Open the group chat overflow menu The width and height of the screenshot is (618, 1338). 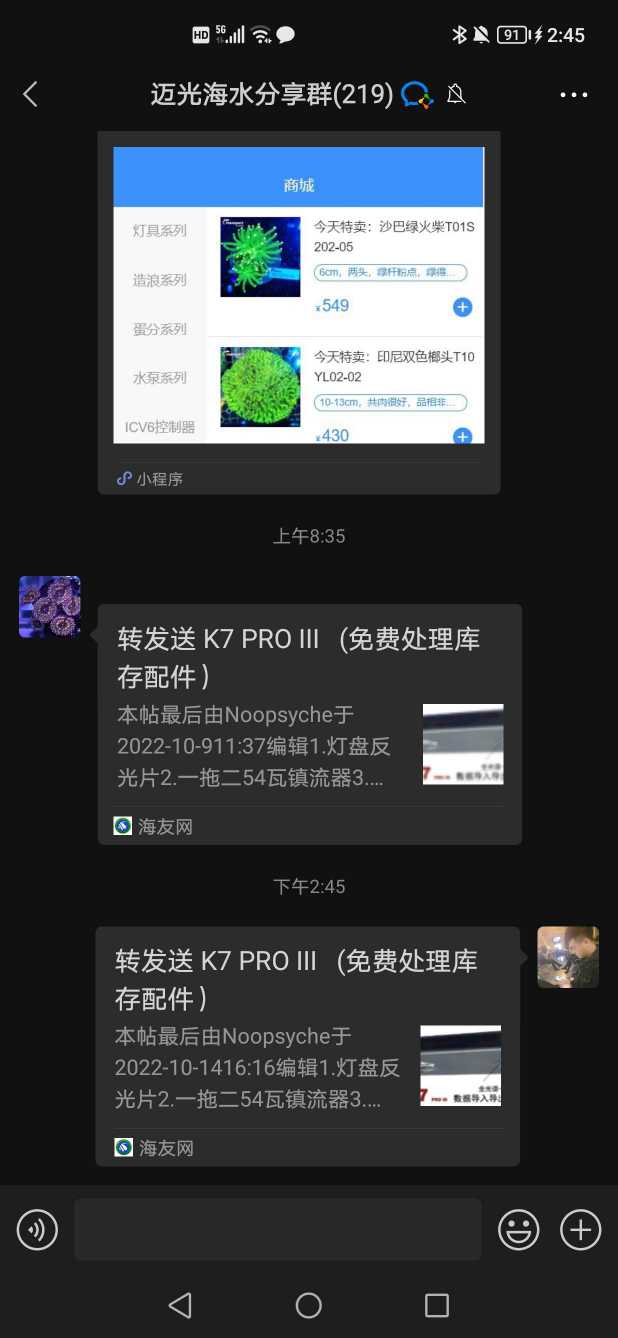[573, 95]
